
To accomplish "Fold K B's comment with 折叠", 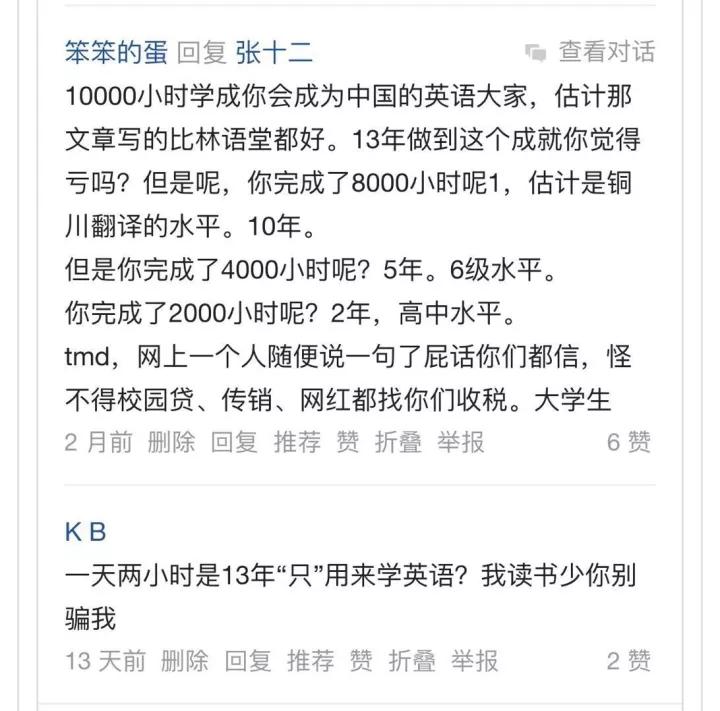I will [411, 661].
